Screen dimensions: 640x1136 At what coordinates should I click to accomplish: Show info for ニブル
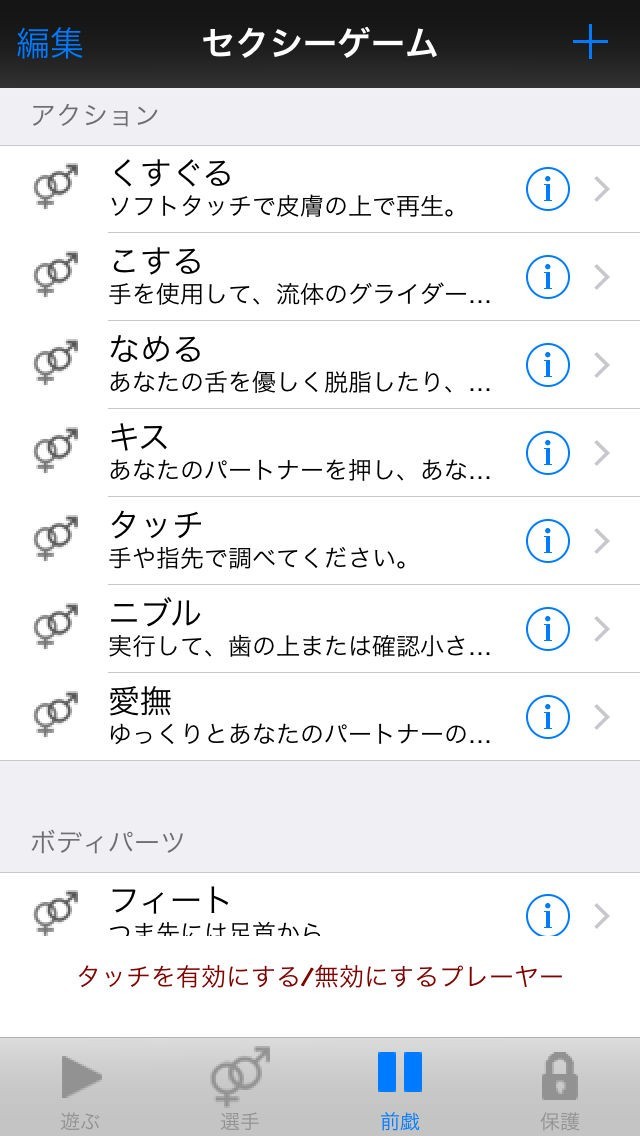pyautogui.click(x=548, y=629)
